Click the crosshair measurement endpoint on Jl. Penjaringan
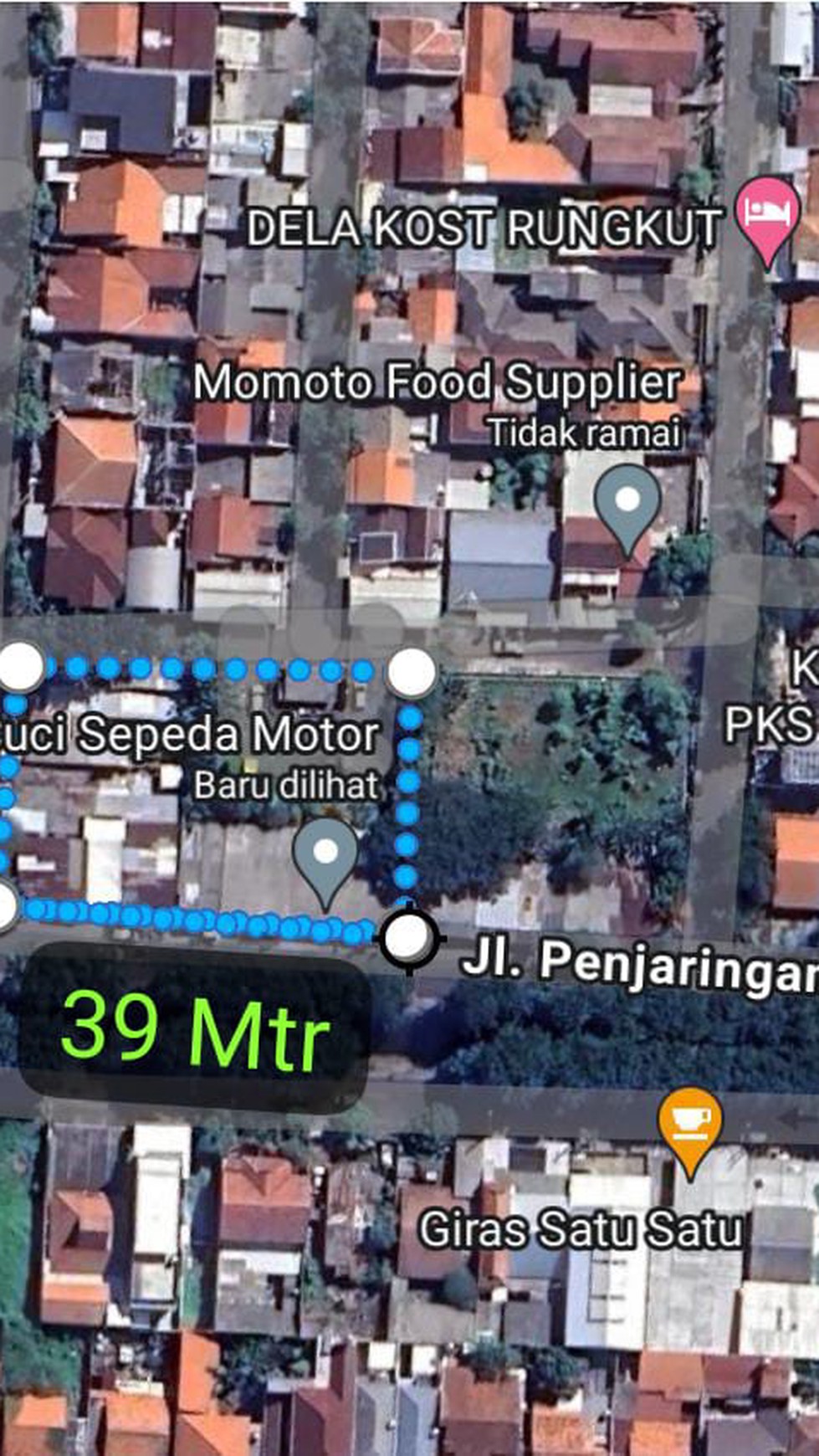This screenshot has width=819, height=1456. click(x=407, y=941)
